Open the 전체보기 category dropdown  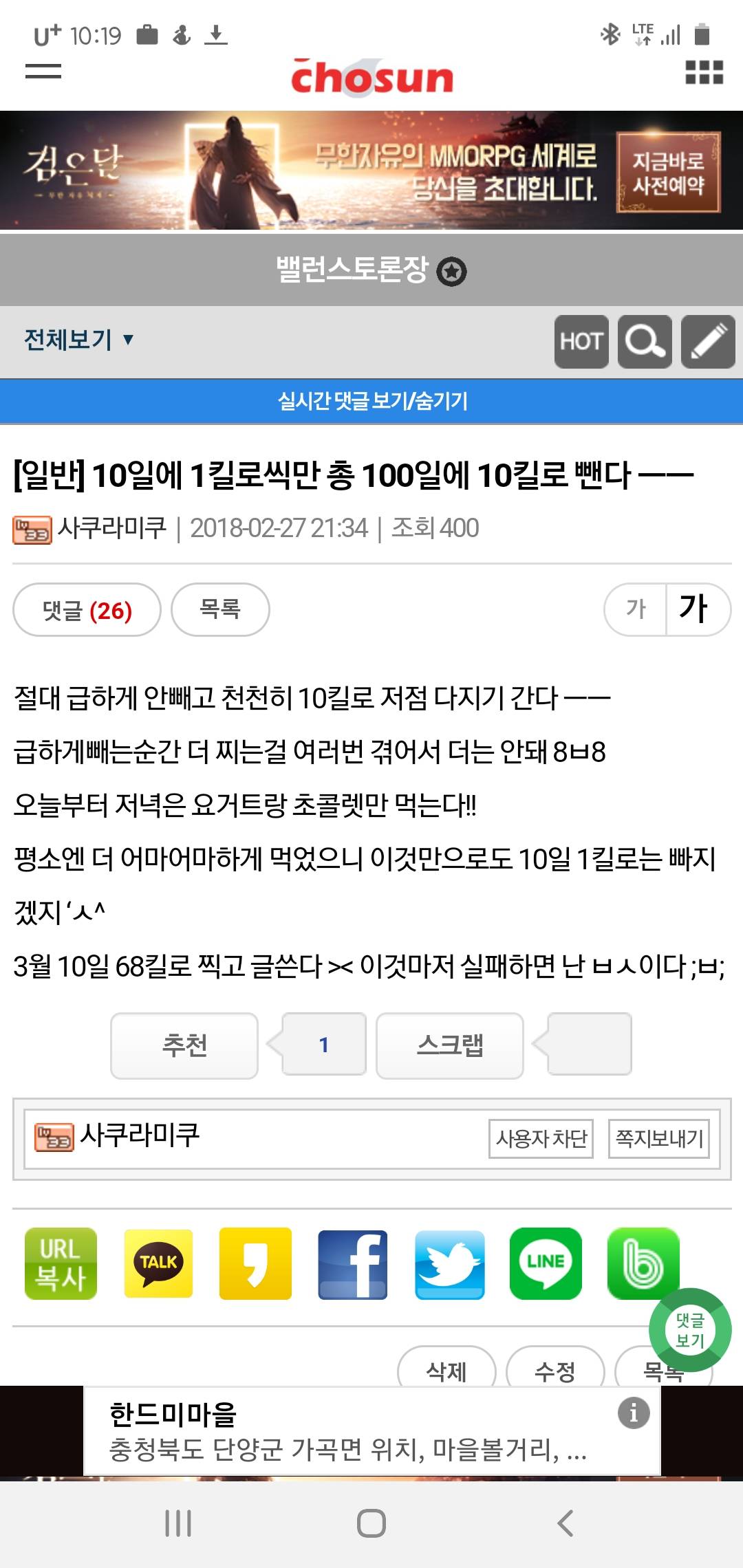(78, 340)
